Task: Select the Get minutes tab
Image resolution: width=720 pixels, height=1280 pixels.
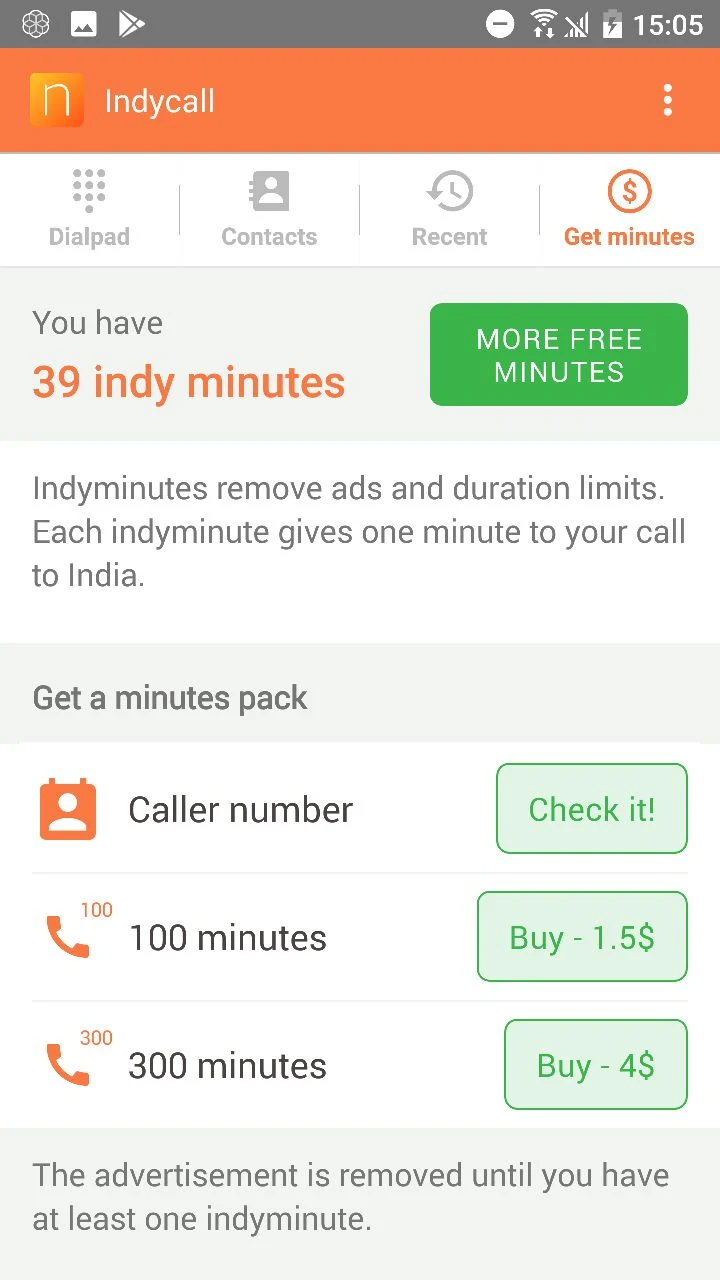Action: [x=629, y=210]
